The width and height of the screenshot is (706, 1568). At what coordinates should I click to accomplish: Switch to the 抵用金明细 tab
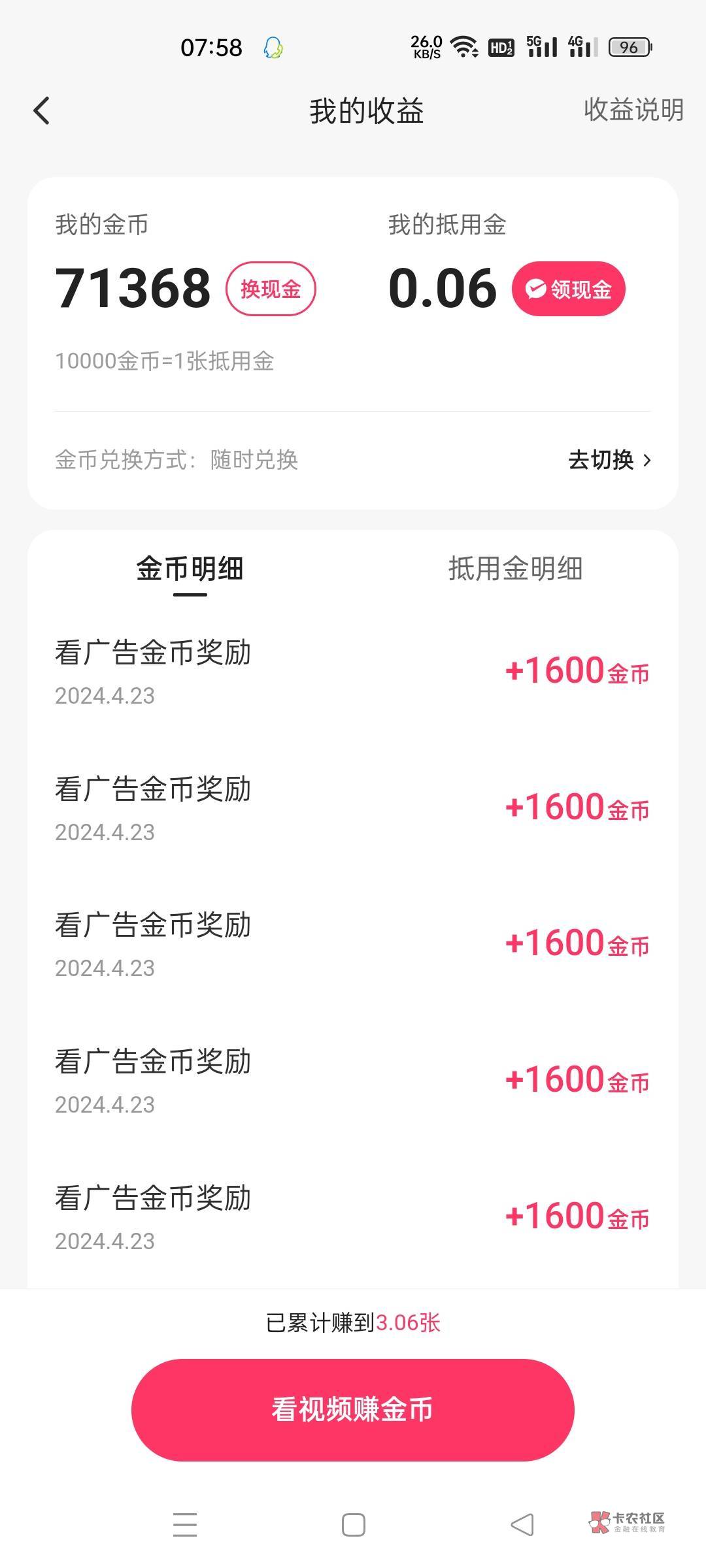pyautogui.click(x=515, y=568)
